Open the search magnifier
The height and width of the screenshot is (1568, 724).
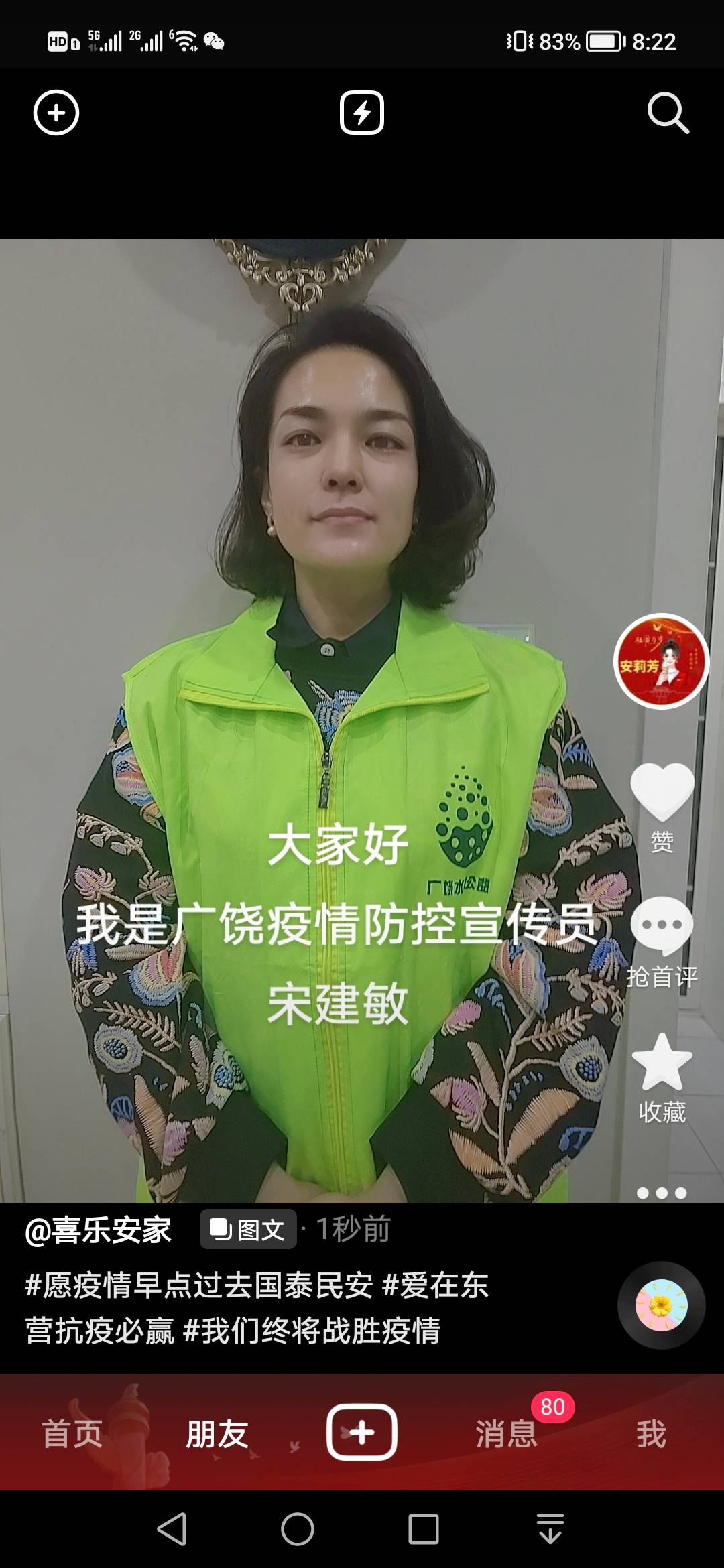668,113
